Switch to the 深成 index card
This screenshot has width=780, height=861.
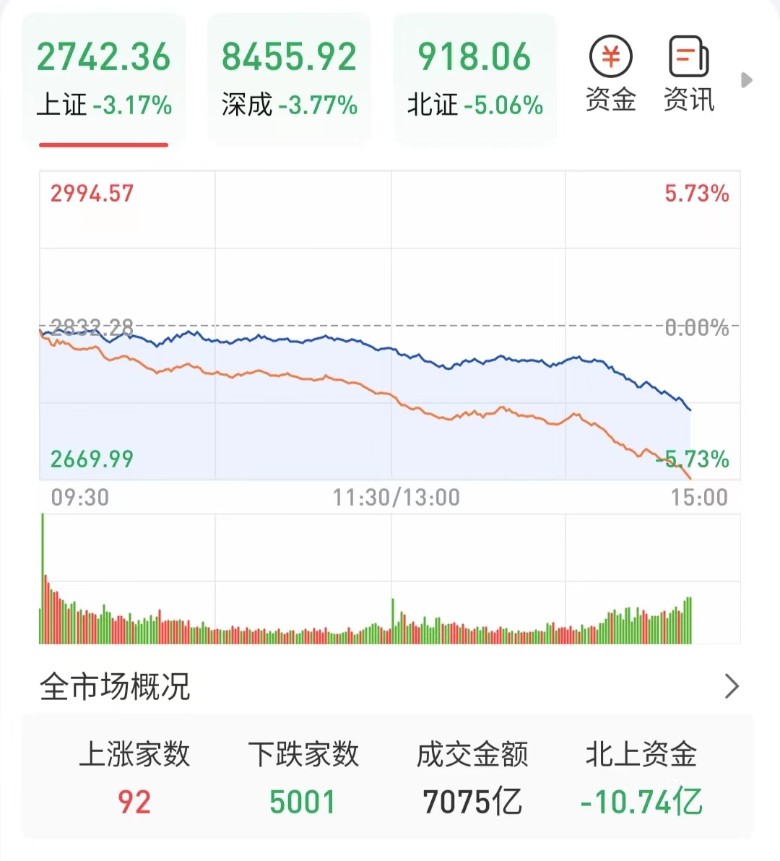289,78
